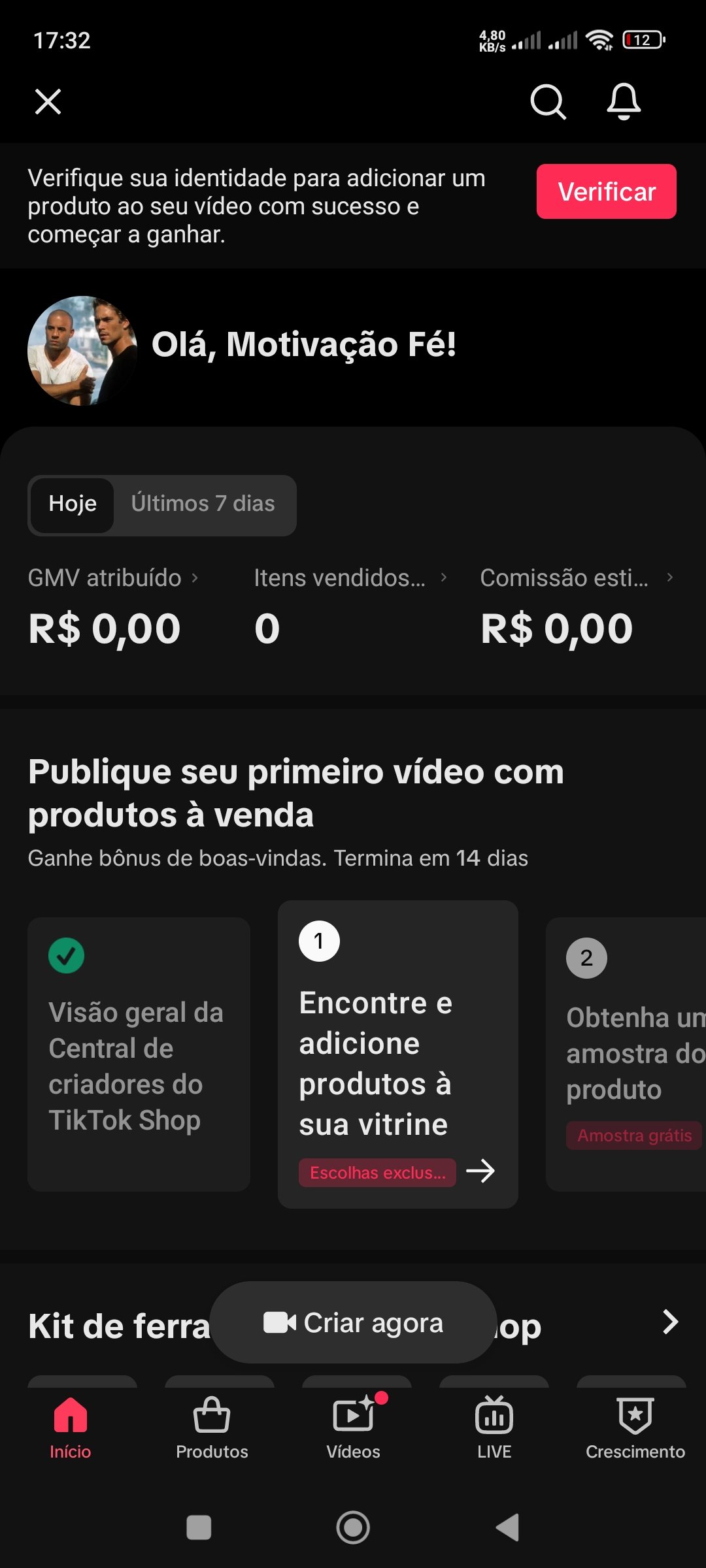Open Itens vendidos details
This screenshot has height=1568, width=706.
pyautogui.click(x=350, y=578)
